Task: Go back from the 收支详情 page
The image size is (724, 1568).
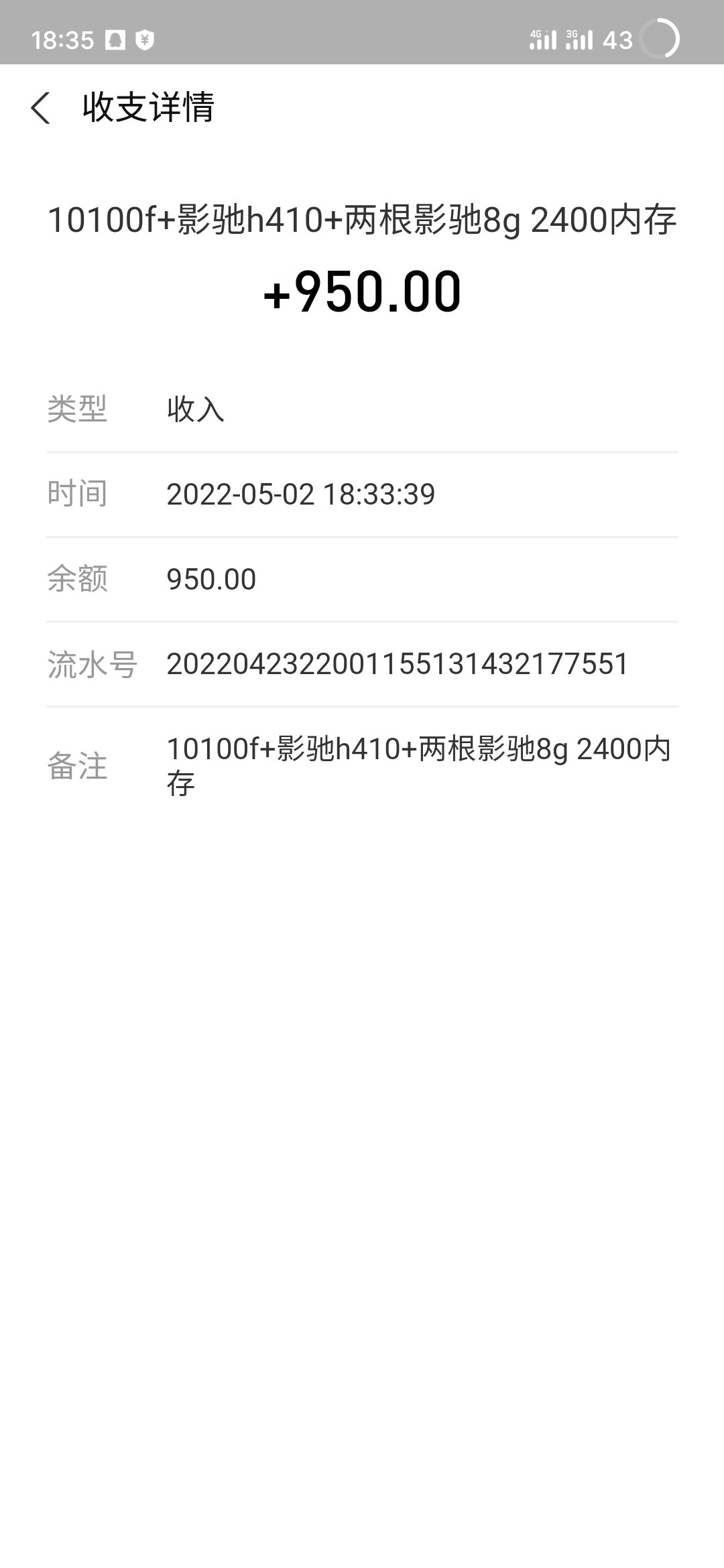Action: coord(40,108)
